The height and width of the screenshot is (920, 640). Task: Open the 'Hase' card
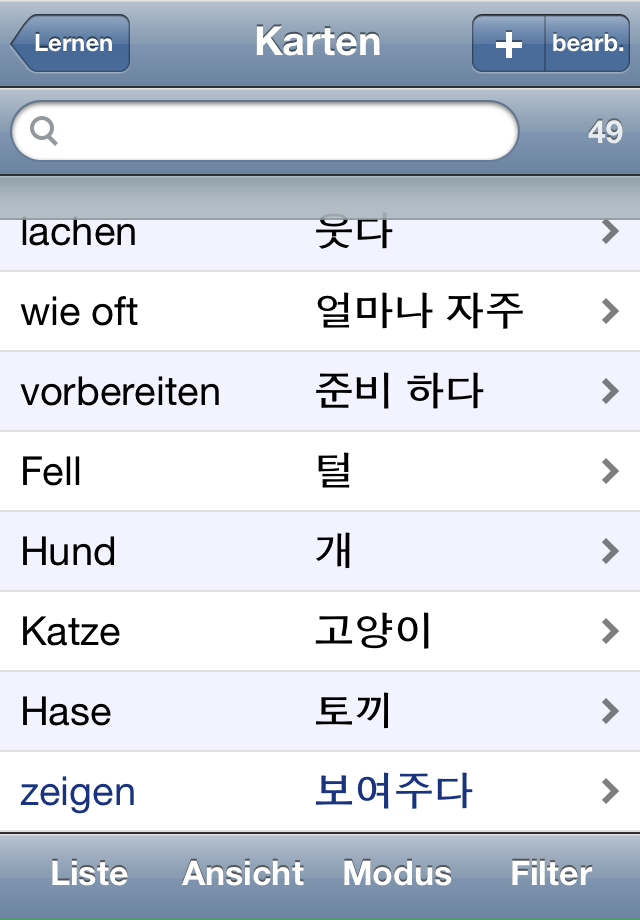point(320,712)
